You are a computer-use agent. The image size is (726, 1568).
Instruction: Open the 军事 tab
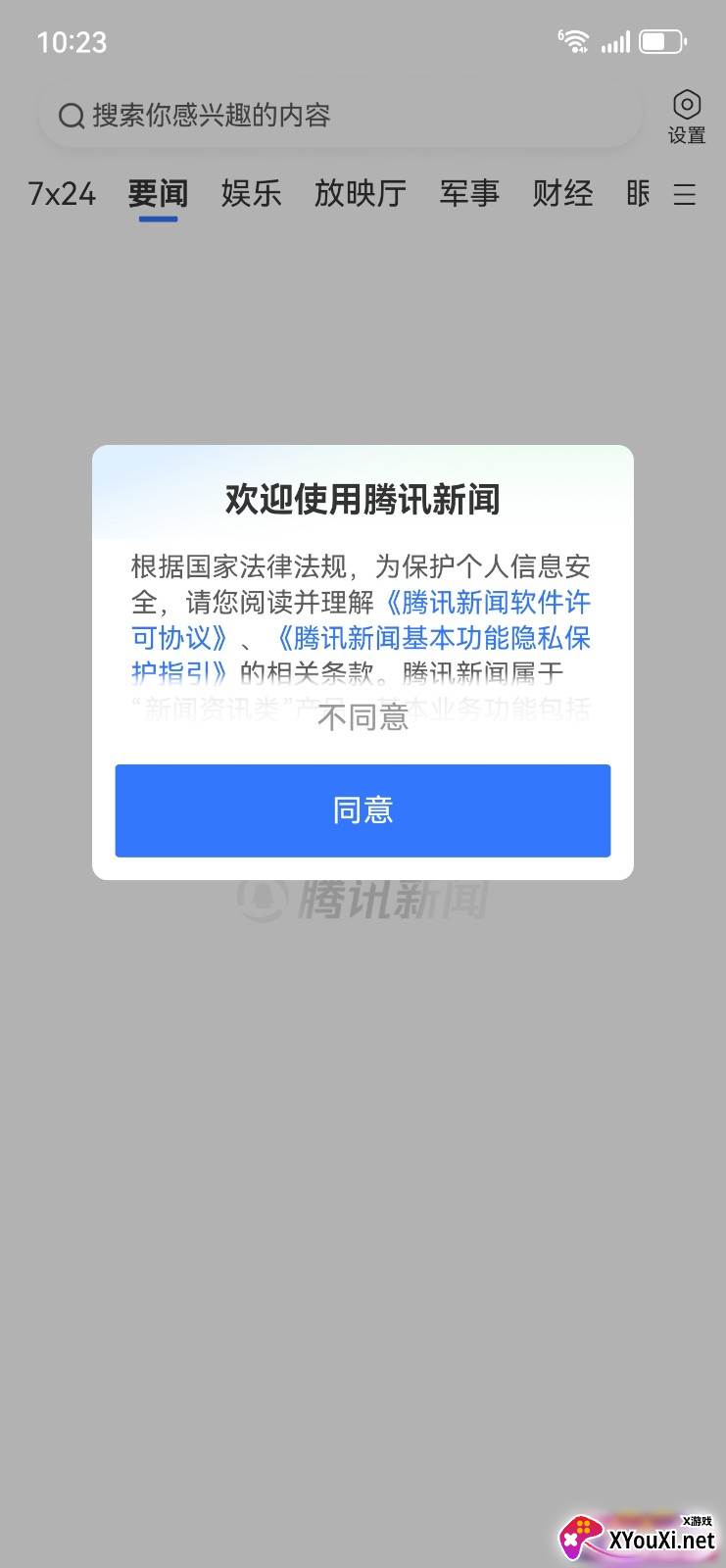pyautogui.click(x=469, y=194)
